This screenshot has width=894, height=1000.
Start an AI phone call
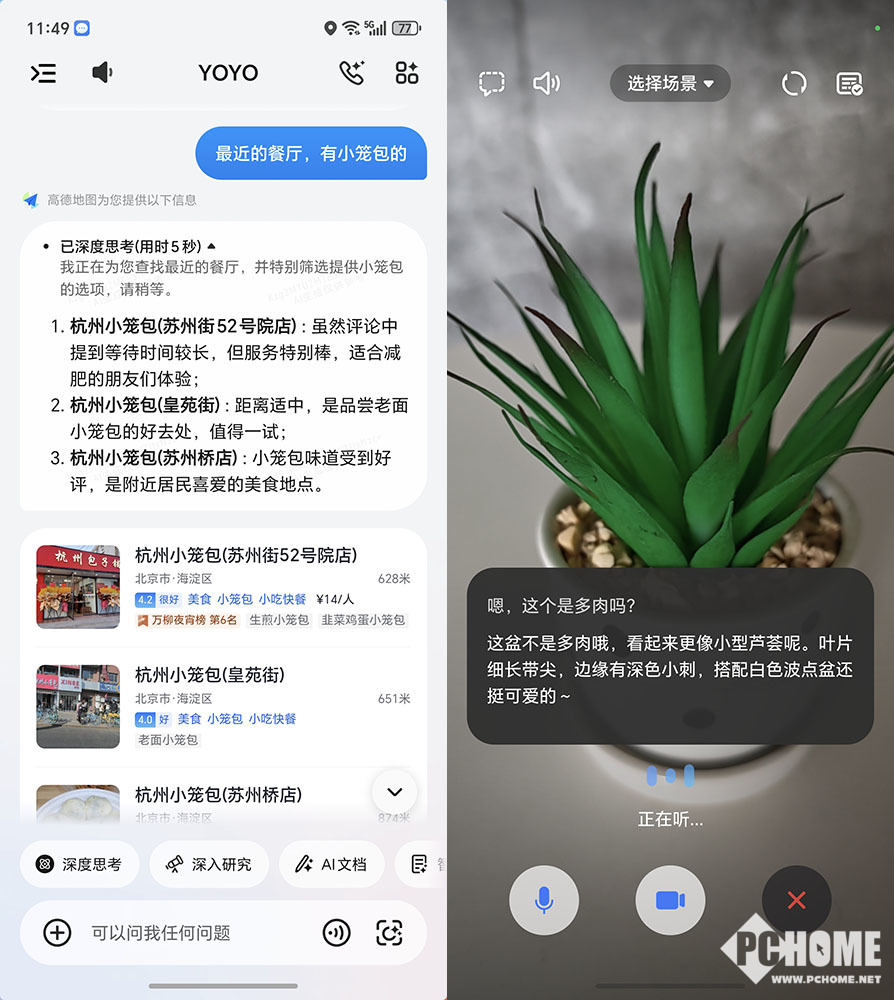[351, 73]
